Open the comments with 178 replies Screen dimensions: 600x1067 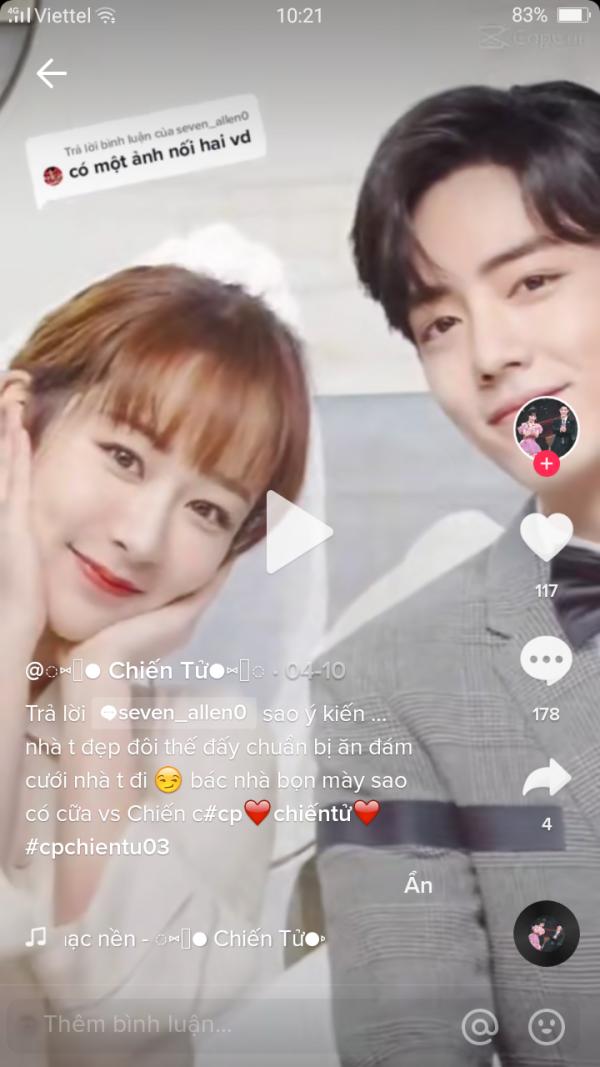(546, 662)
